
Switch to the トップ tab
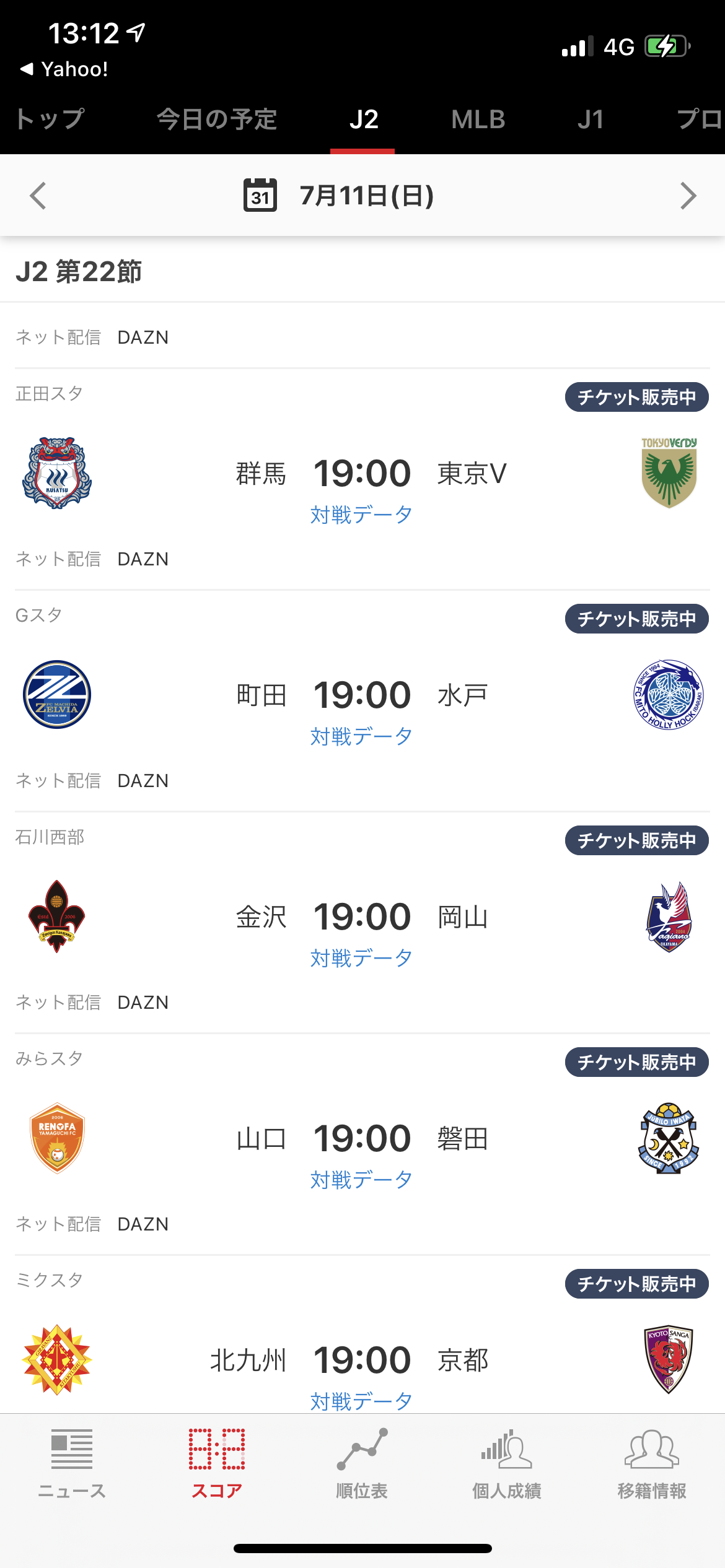click(50, 120)
